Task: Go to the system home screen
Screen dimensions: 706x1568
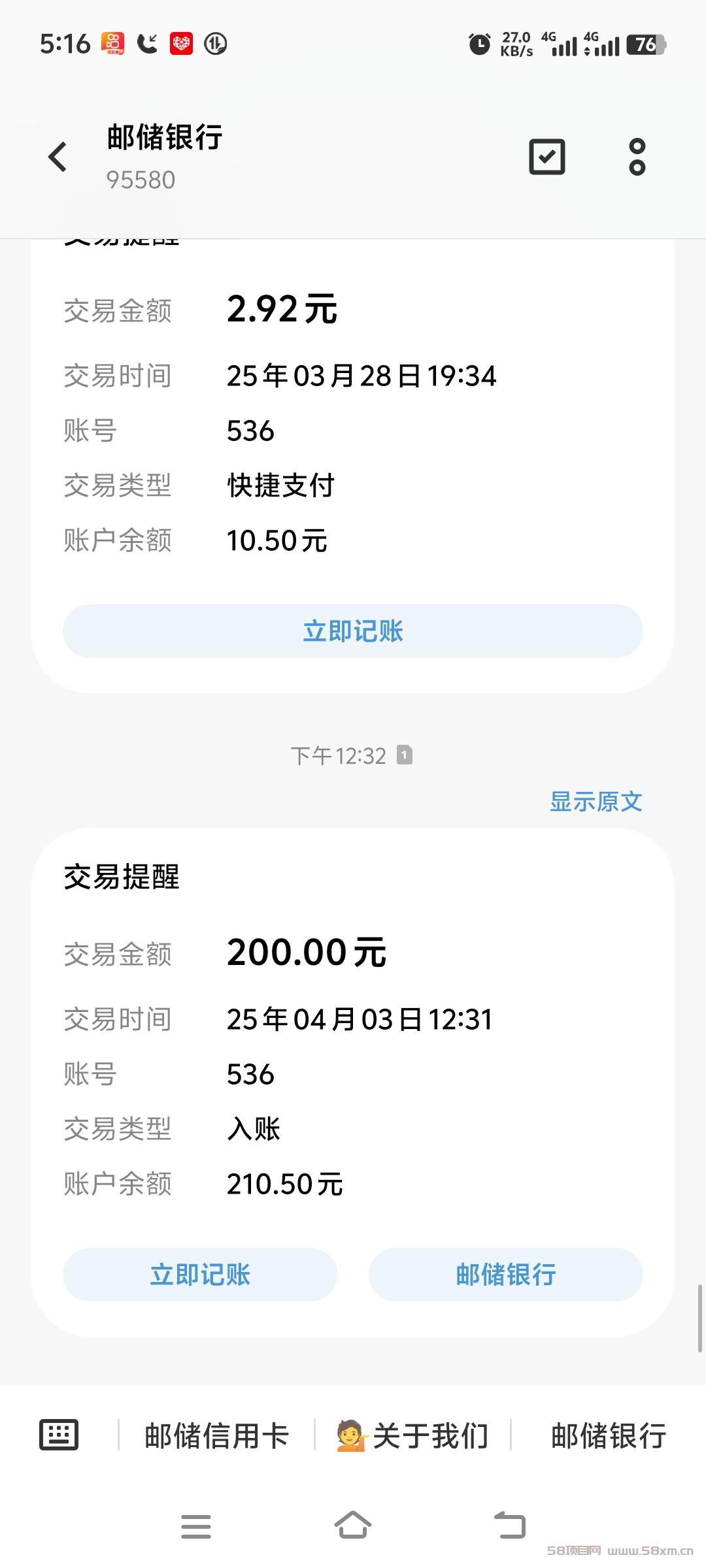Action: (x=353, y=1526)
